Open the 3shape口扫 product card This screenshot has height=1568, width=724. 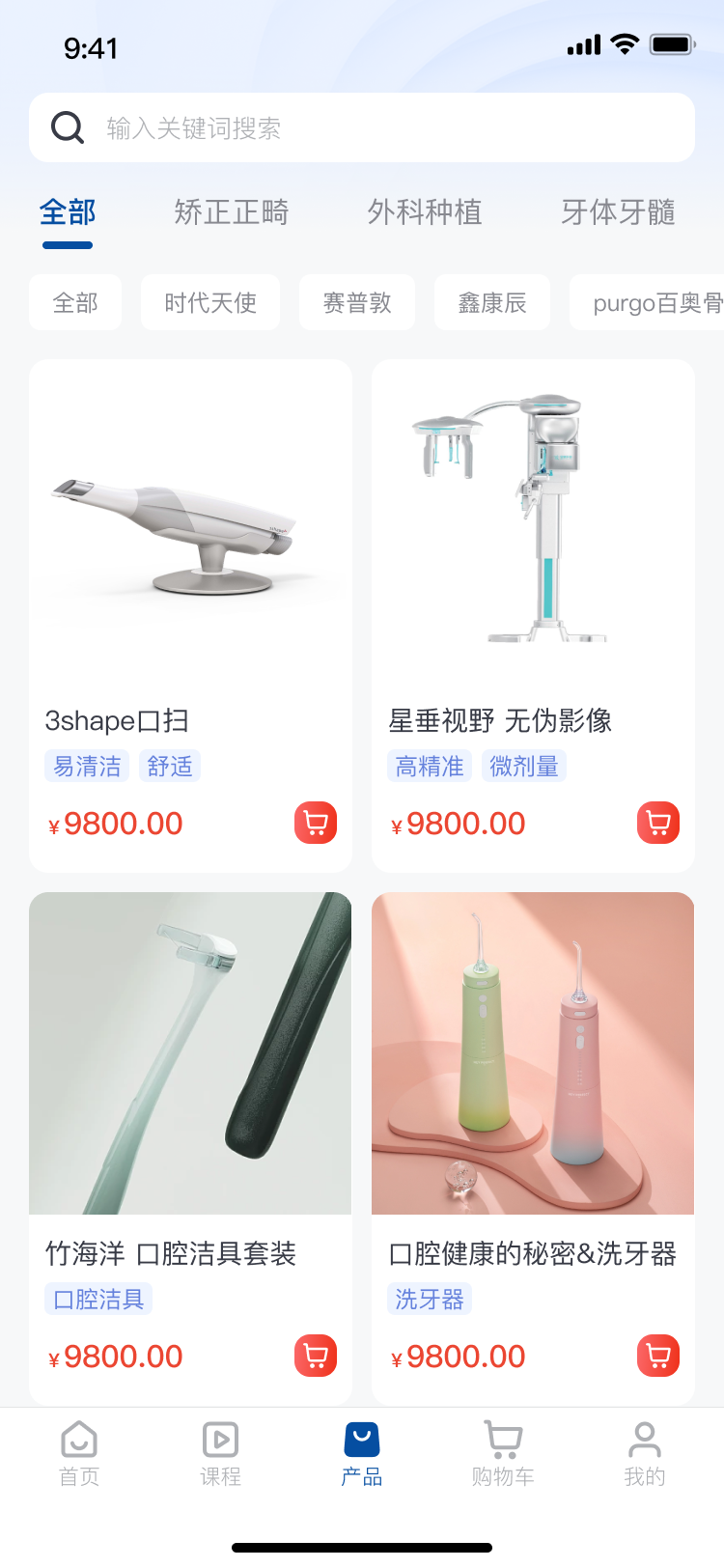[x=190, y=541]
